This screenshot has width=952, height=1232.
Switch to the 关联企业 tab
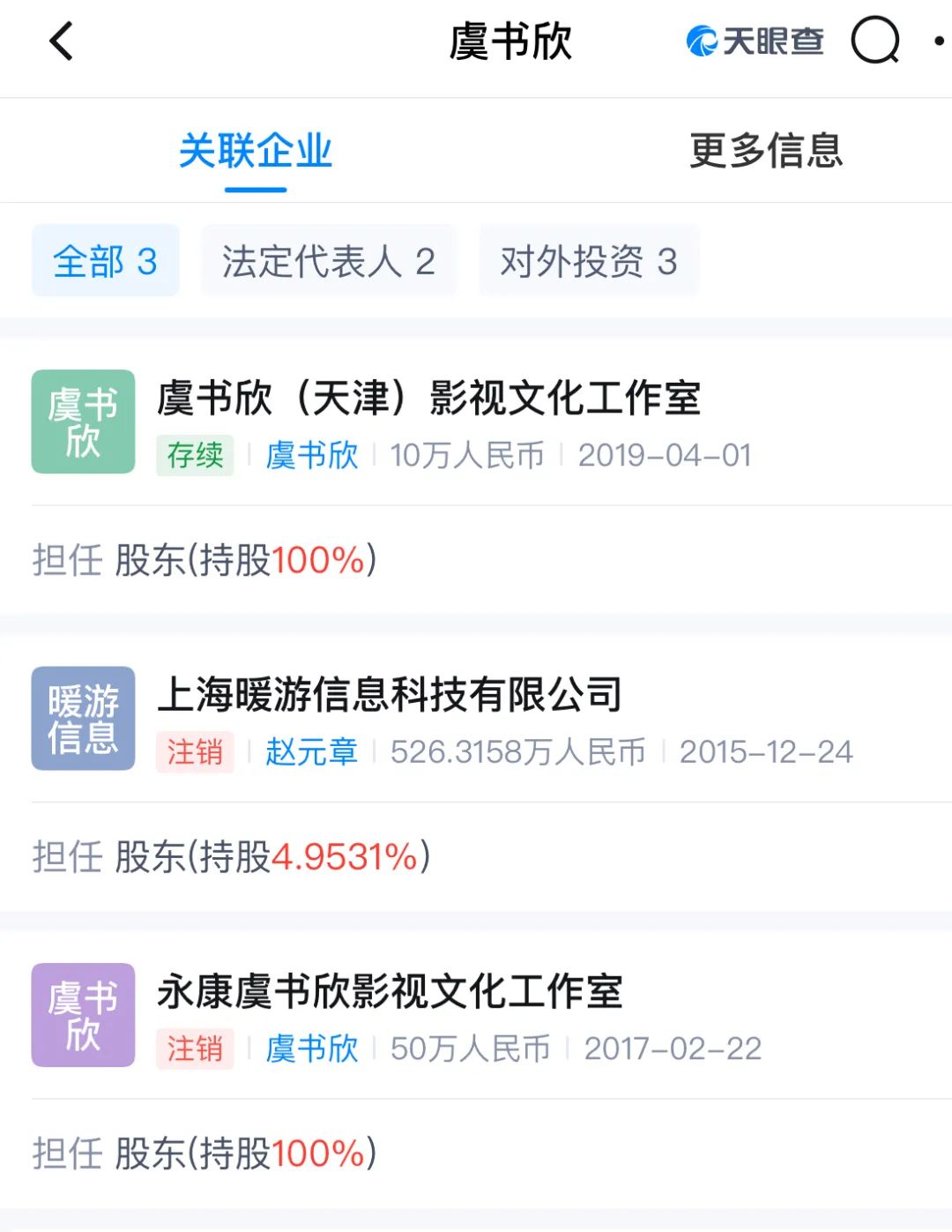(x=256, y=150)
